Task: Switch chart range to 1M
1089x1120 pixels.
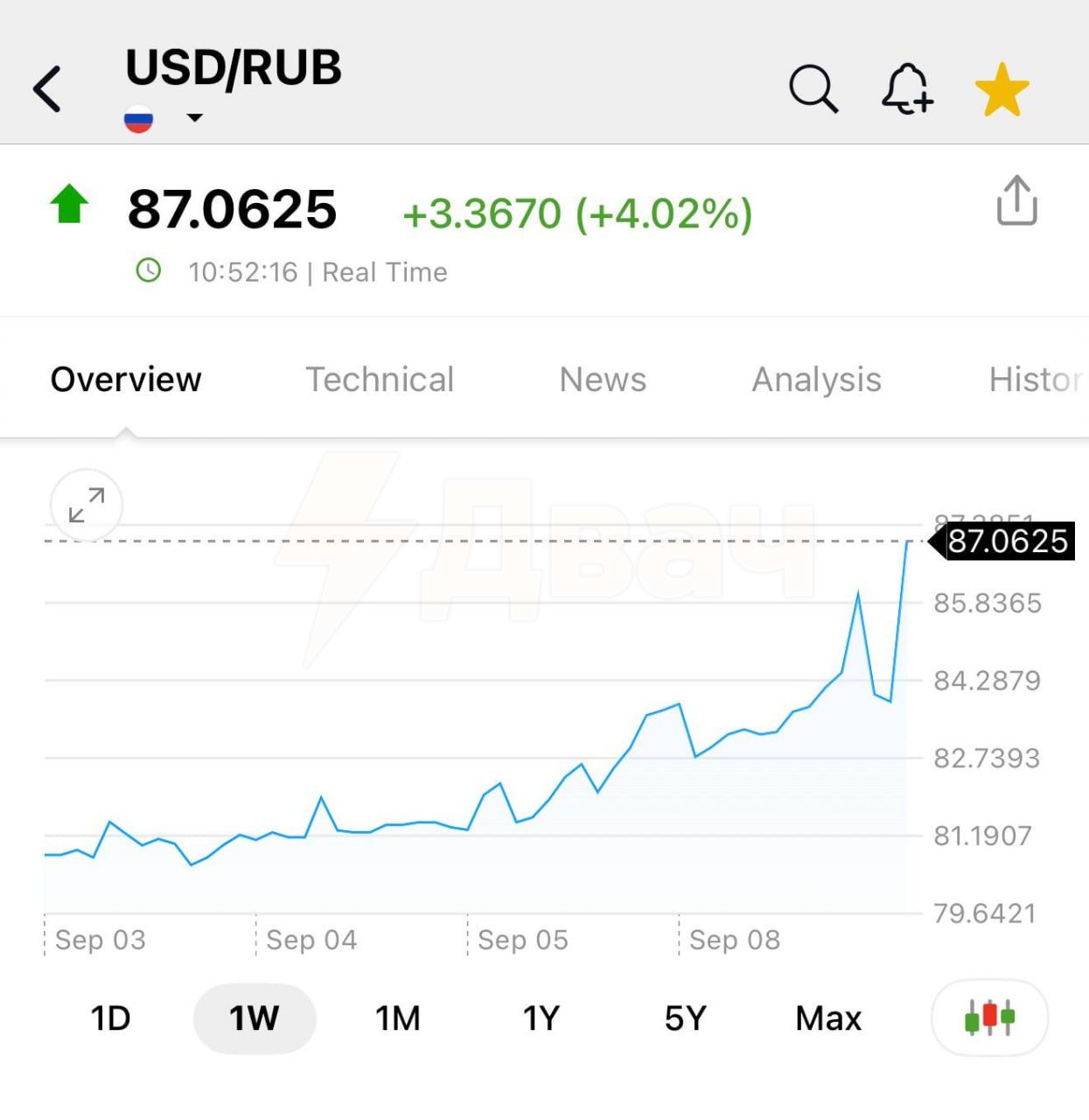Action: coord(398,1018)
